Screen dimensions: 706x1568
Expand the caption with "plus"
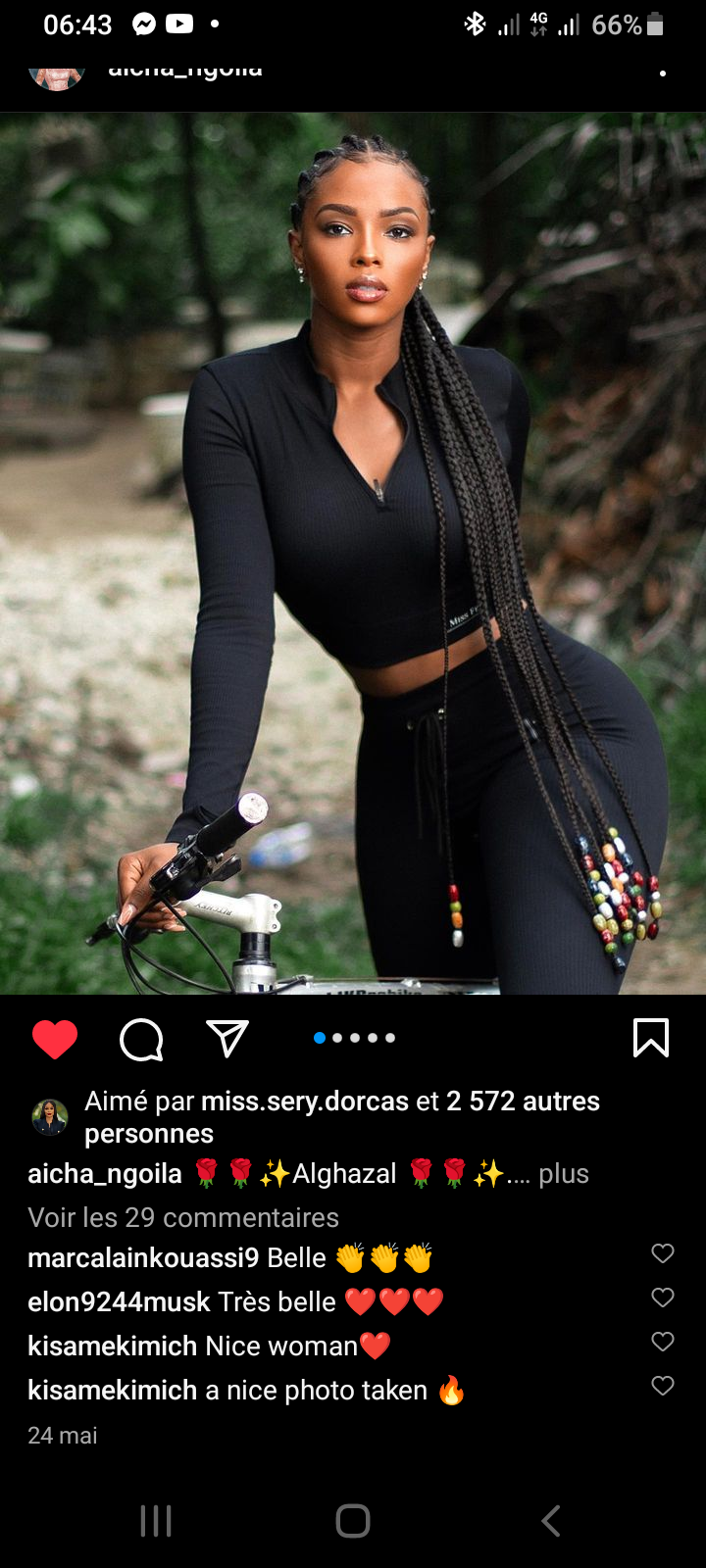coord(564,1173)
